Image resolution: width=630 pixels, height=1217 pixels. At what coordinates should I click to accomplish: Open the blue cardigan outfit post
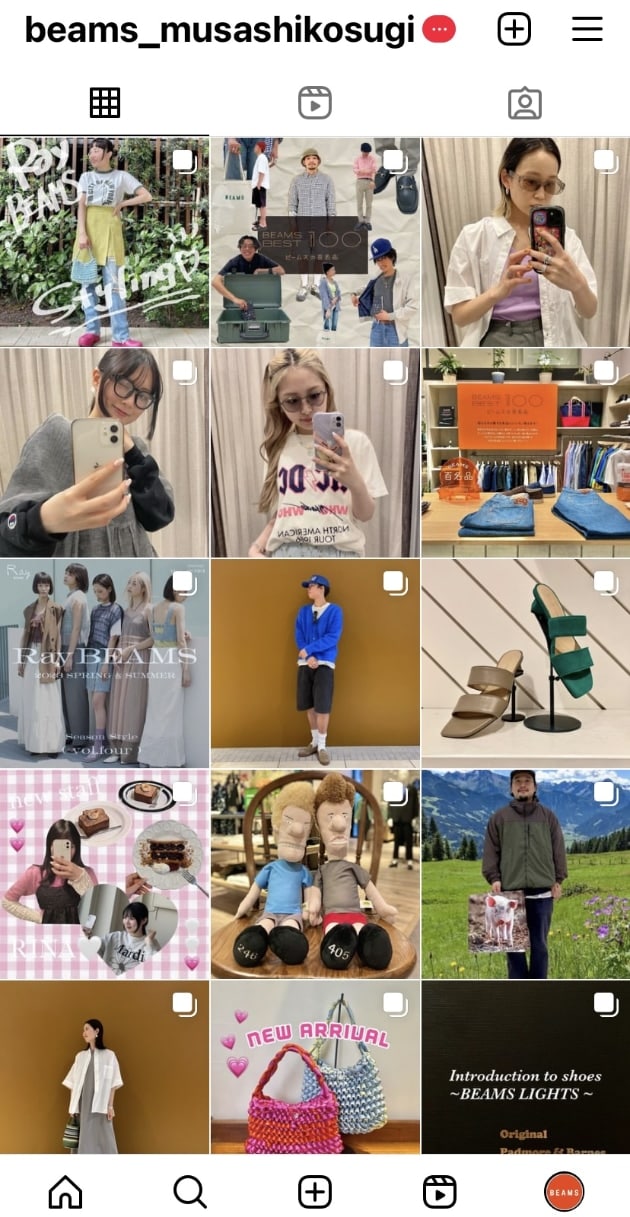tap(315, 664)
